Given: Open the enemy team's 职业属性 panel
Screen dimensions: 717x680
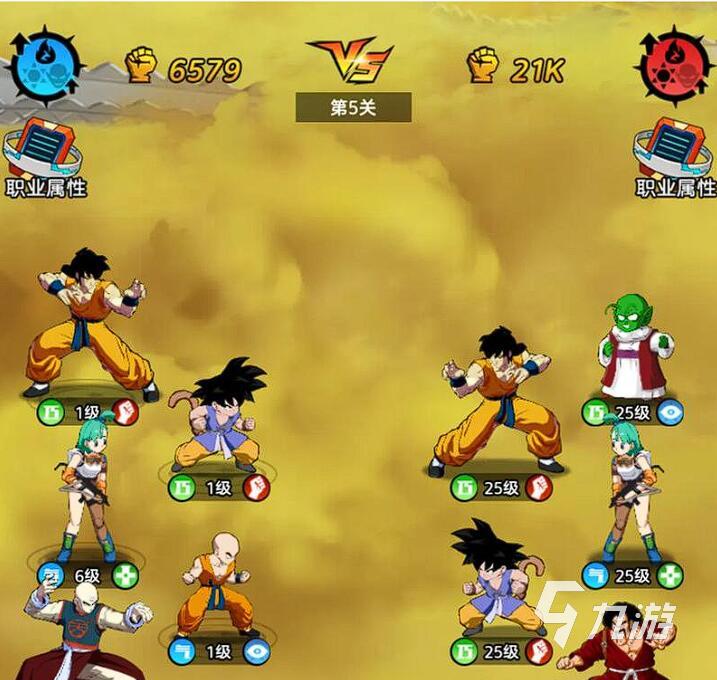Looking at the screenshot, I should (675, 157).
